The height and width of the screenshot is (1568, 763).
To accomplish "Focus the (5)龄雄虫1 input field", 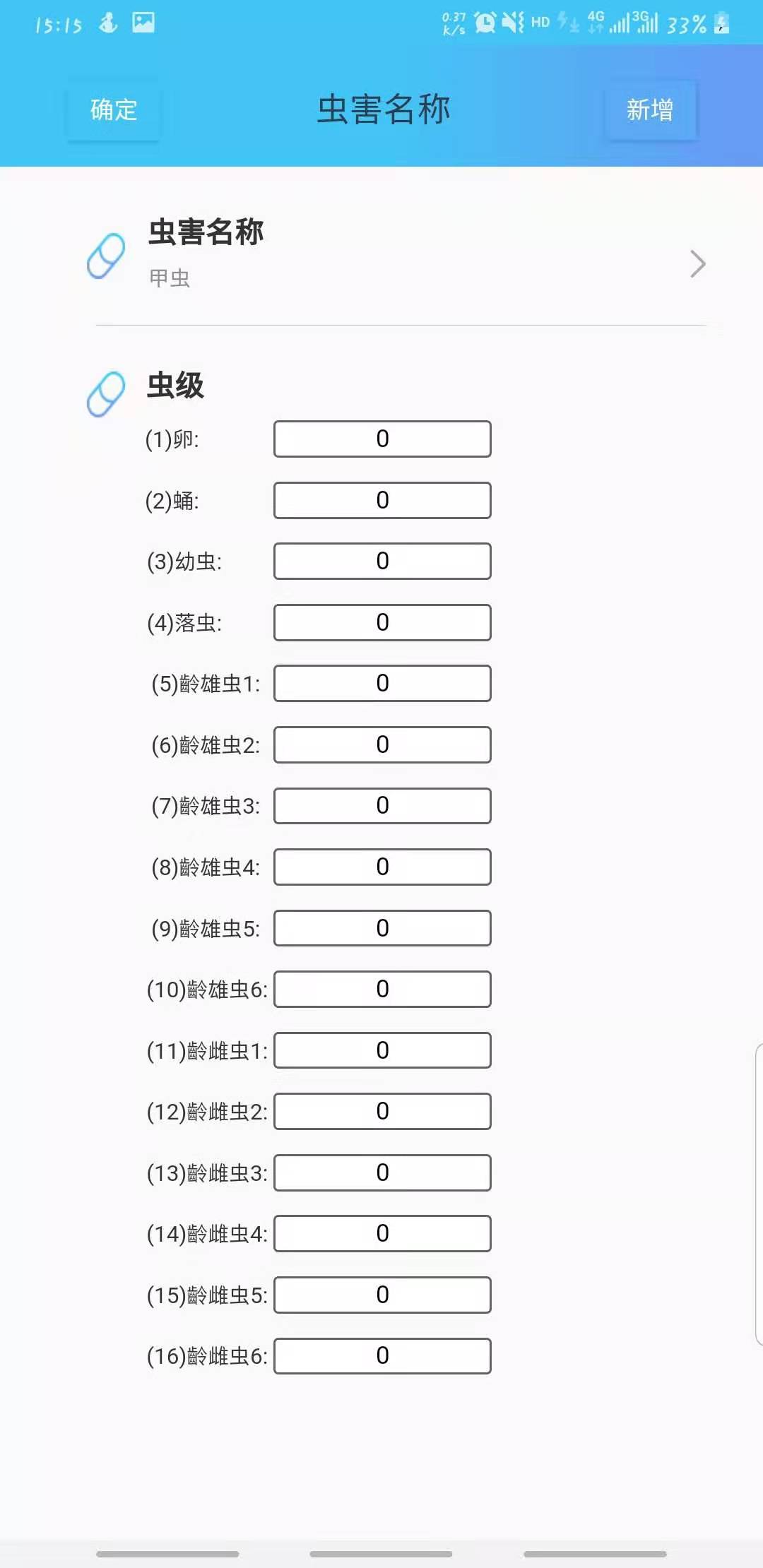I will pyautogui.click(x=382, y=683).
